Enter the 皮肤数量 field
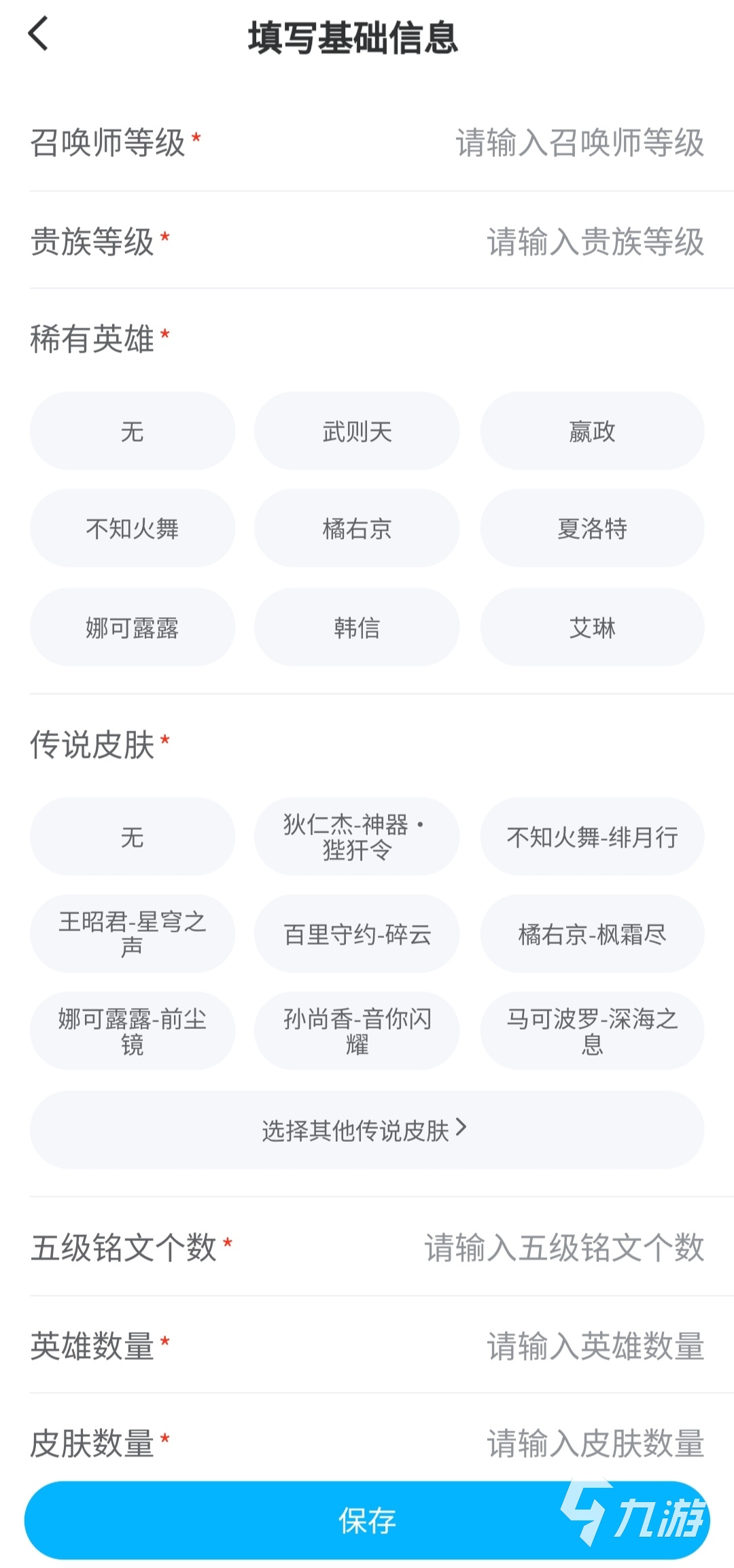Viewport: 734px width, 1568px height. (x=595, y=1443)
